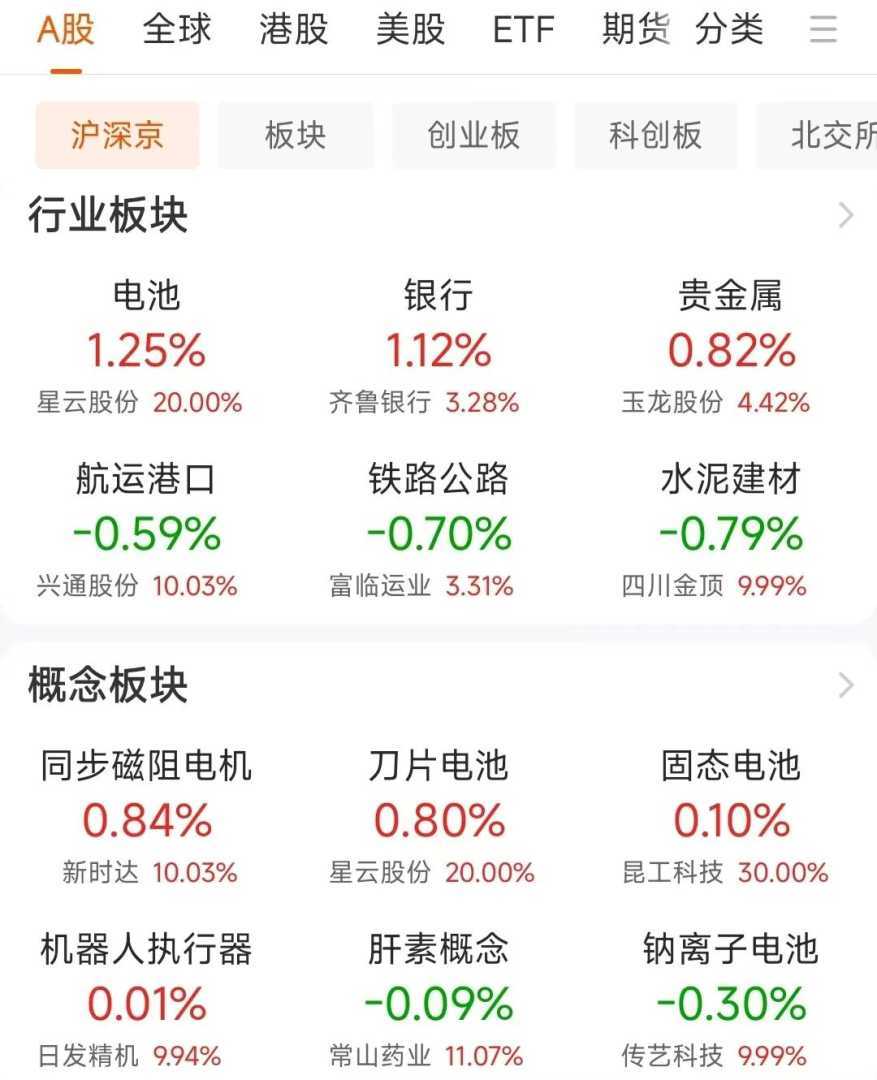877x1080 pixels.
Task: Switch to the 全球 tab
Action: [177, 30]
